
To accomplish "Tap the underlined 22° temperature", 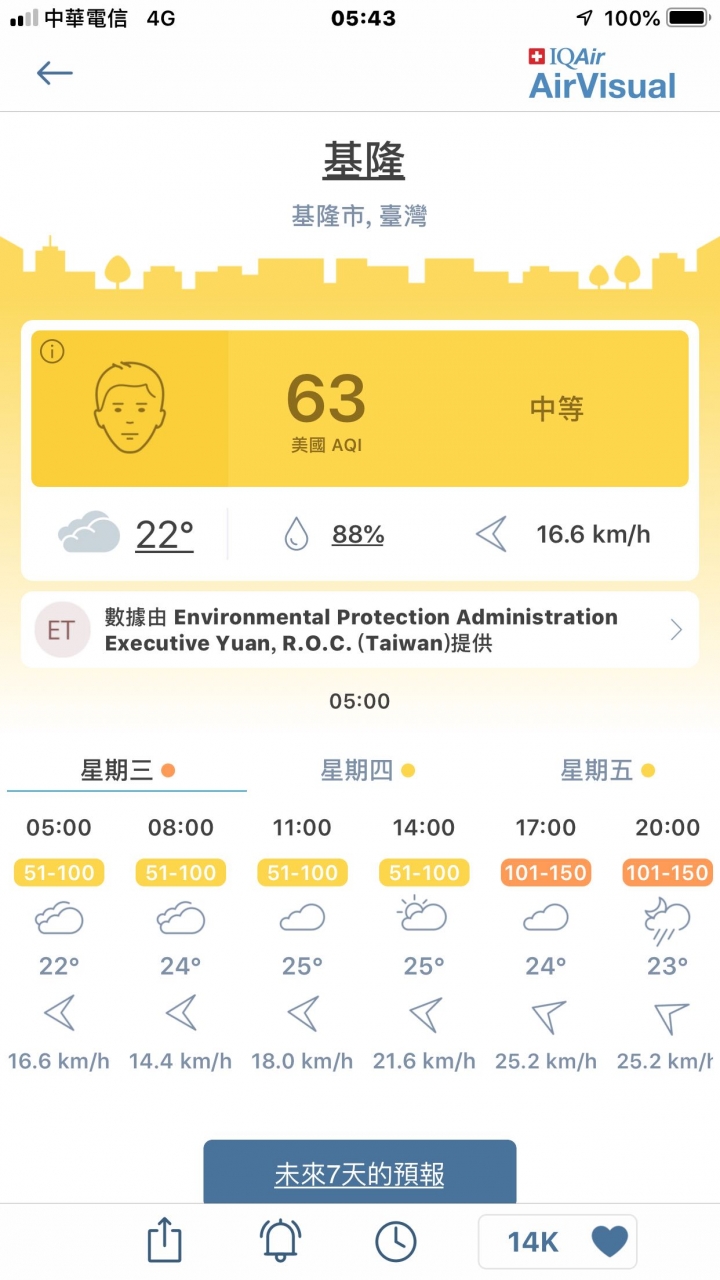I will (164, 535).
